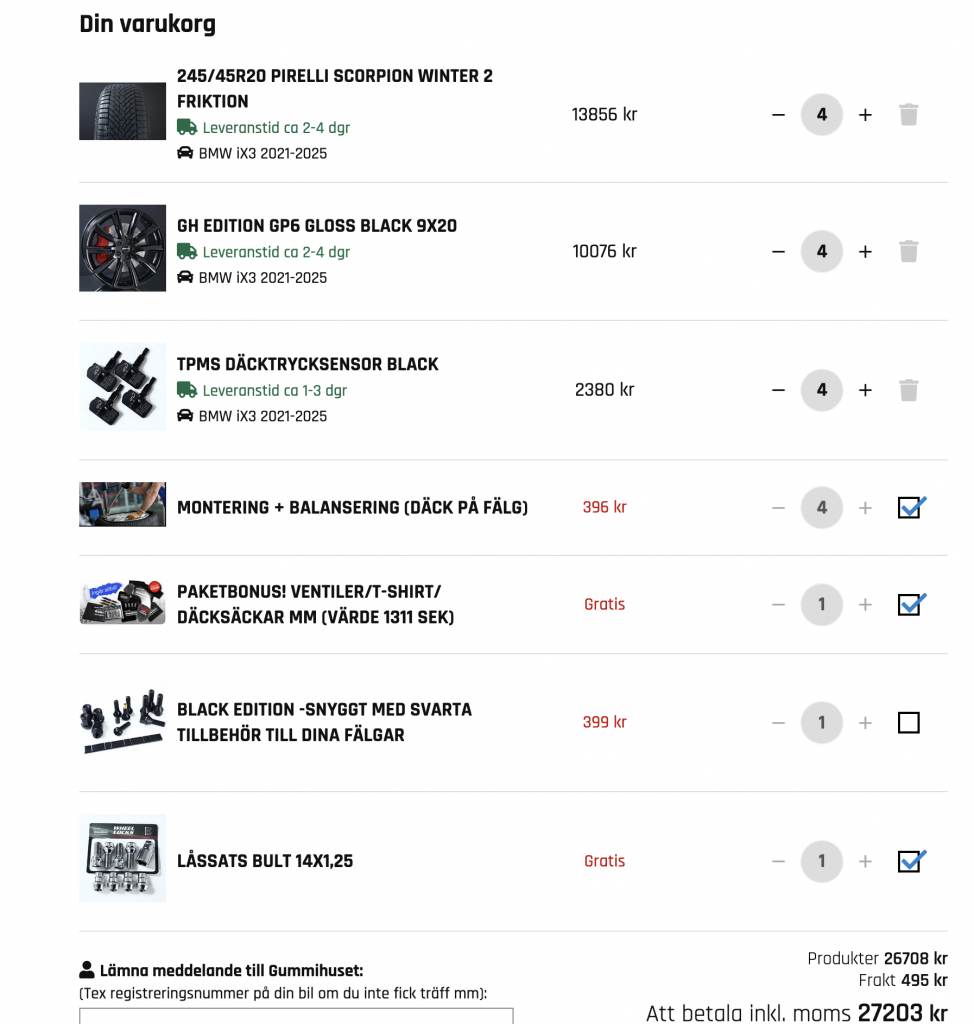Screen dimensions: 974x1024
Task: Click plus to add another TPMS sensor
Action: (865, 390)
